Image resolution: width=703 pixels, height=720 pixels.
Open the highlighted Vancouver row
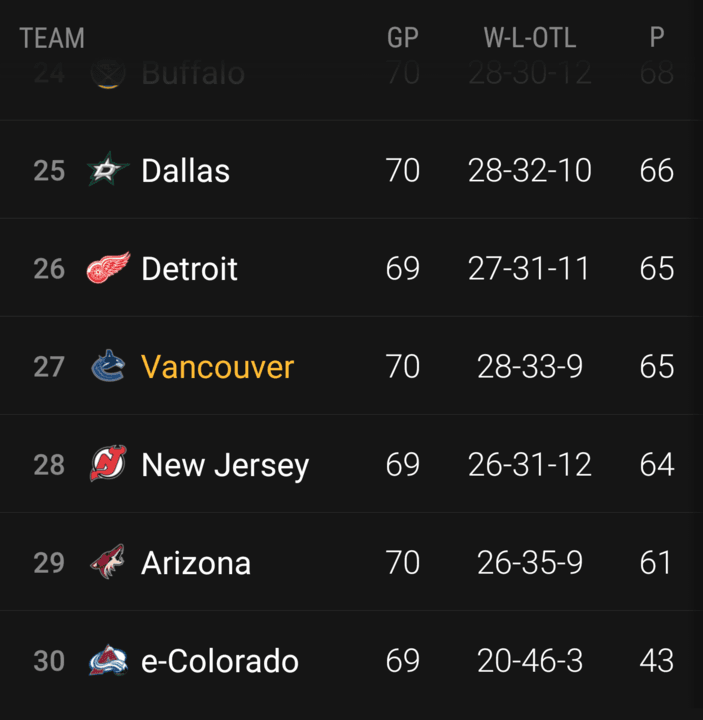click(x=217, y=367)
